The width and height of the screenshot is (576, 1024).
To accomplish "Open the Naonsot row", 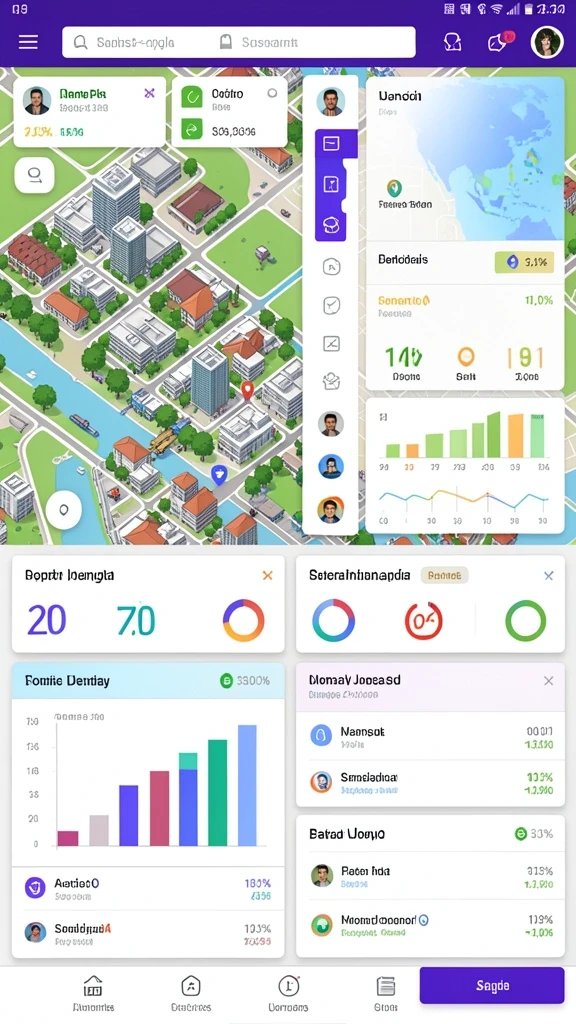I will point(430,737).
